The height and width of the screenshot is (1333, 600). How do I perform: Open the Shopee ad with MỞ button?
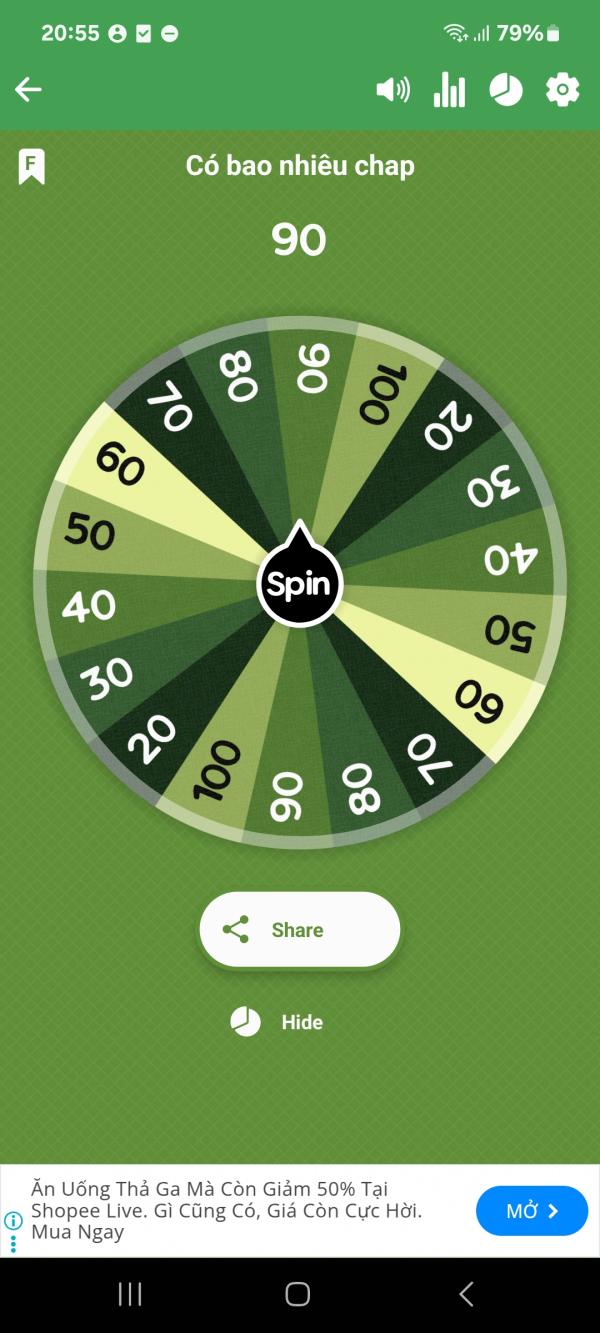point(531,1211)
